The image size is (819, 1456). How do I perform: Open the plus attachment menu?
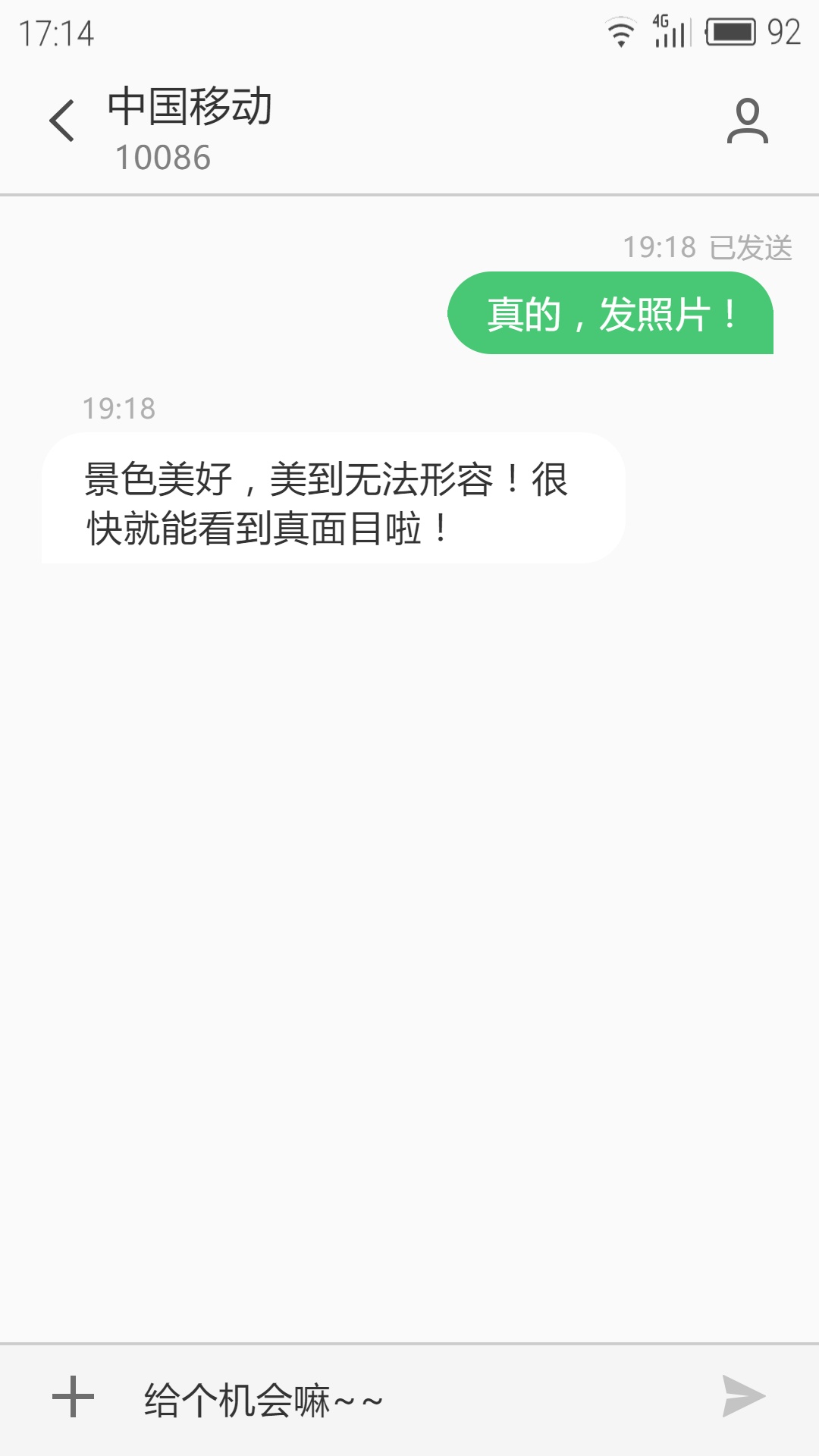73,1397
